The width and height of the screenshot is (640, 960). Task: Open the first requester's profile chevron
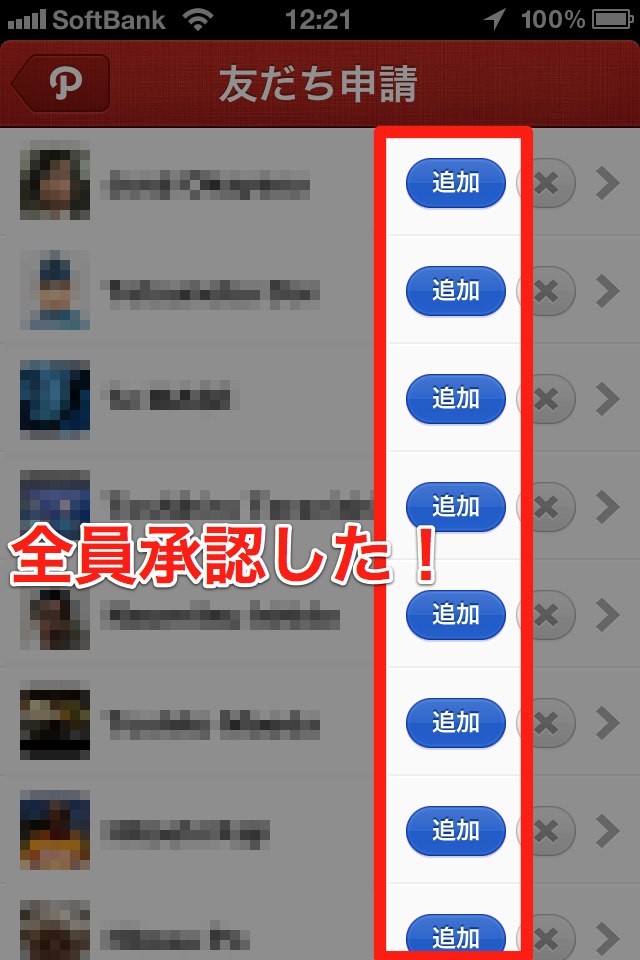tap(607, 183)
